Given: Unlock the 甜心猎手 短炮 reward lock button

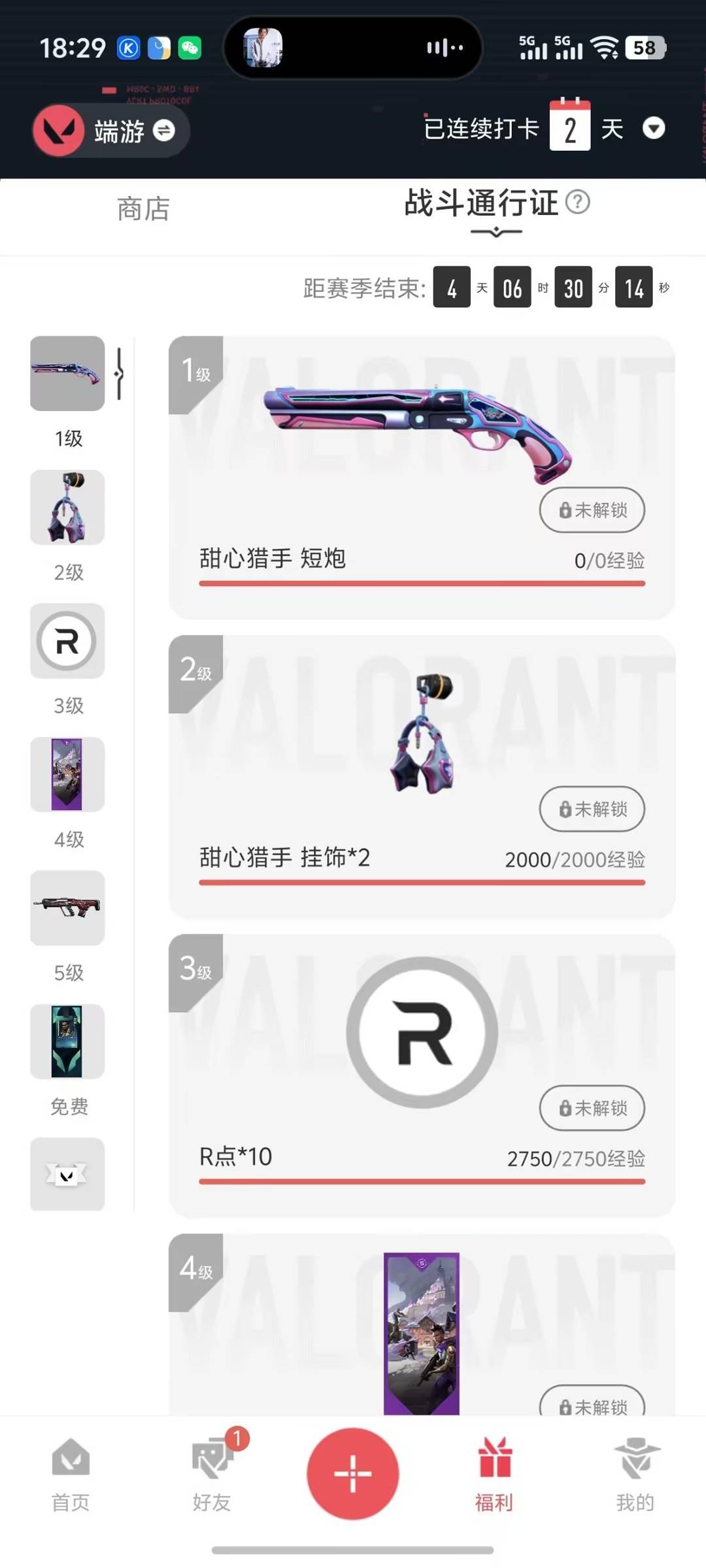Looking at the screenshot, I should (592, 510).
